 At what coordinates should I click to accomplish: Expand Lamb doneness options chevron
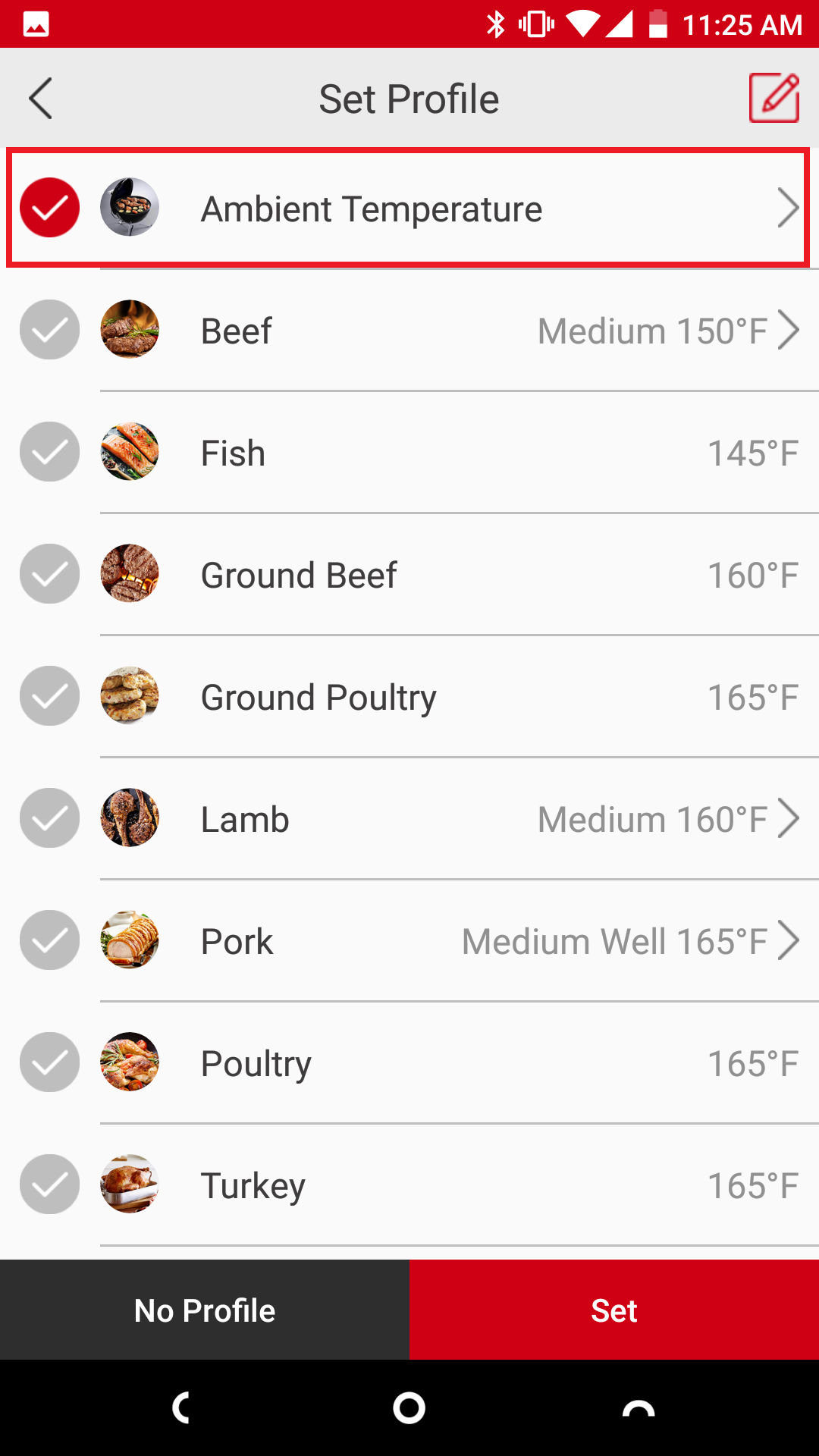(x=788, y=819)
